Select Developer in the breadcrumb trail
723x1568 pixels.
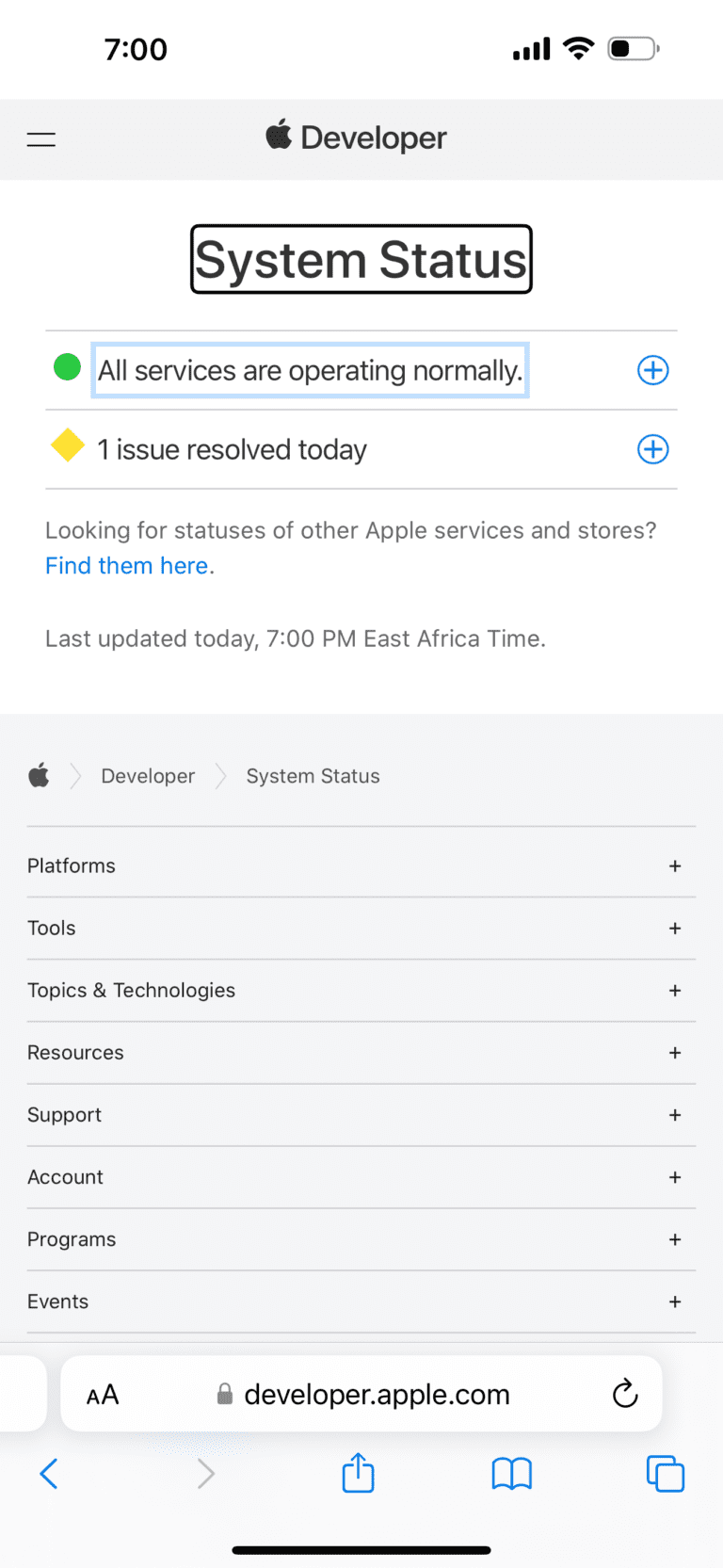point(148,775)
